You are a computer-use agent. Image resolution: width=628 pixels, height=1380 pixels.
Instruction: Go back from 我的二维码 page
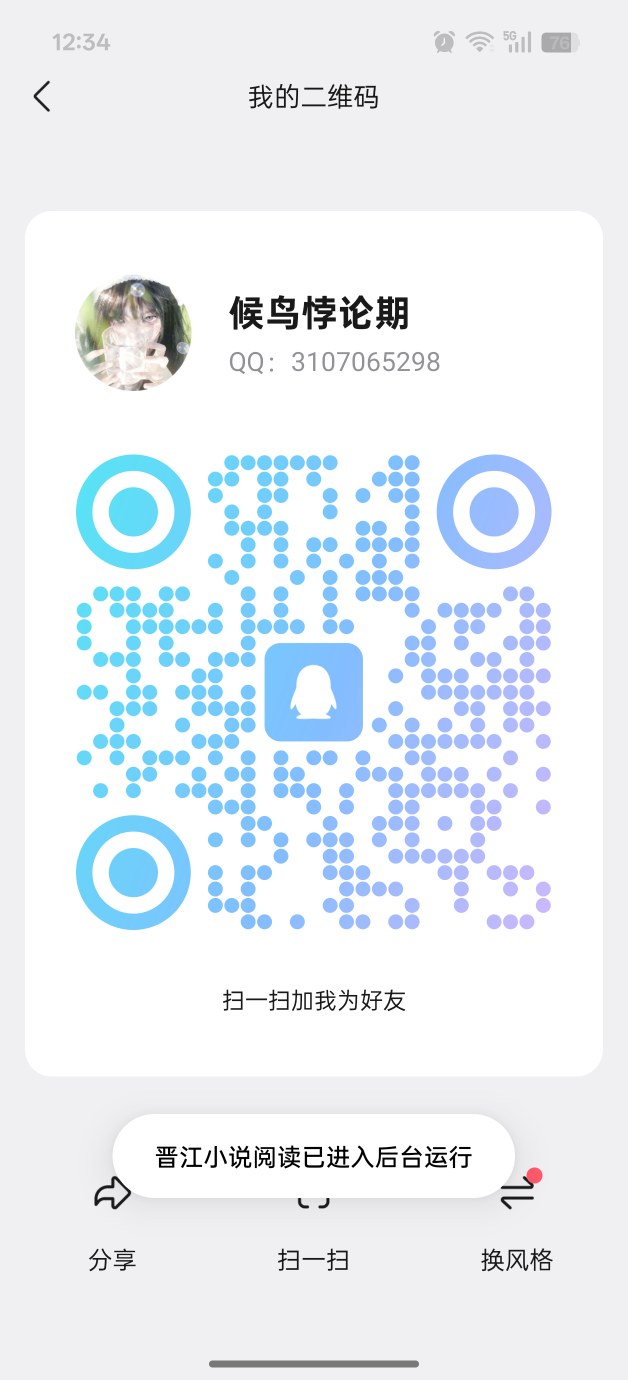(x=41, y=97)
